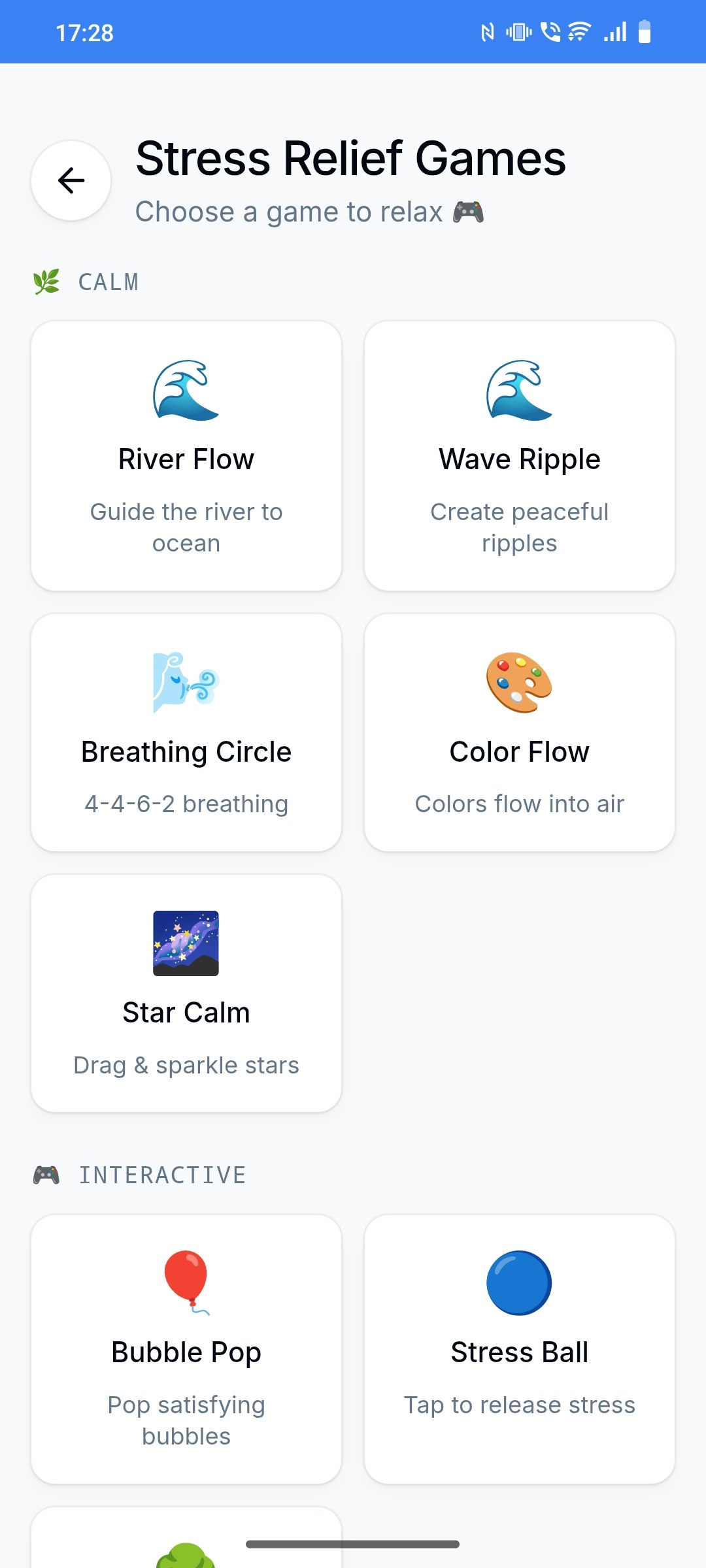Open the River Flow game
The image size is (706, 1568).
tap(186, 456)
